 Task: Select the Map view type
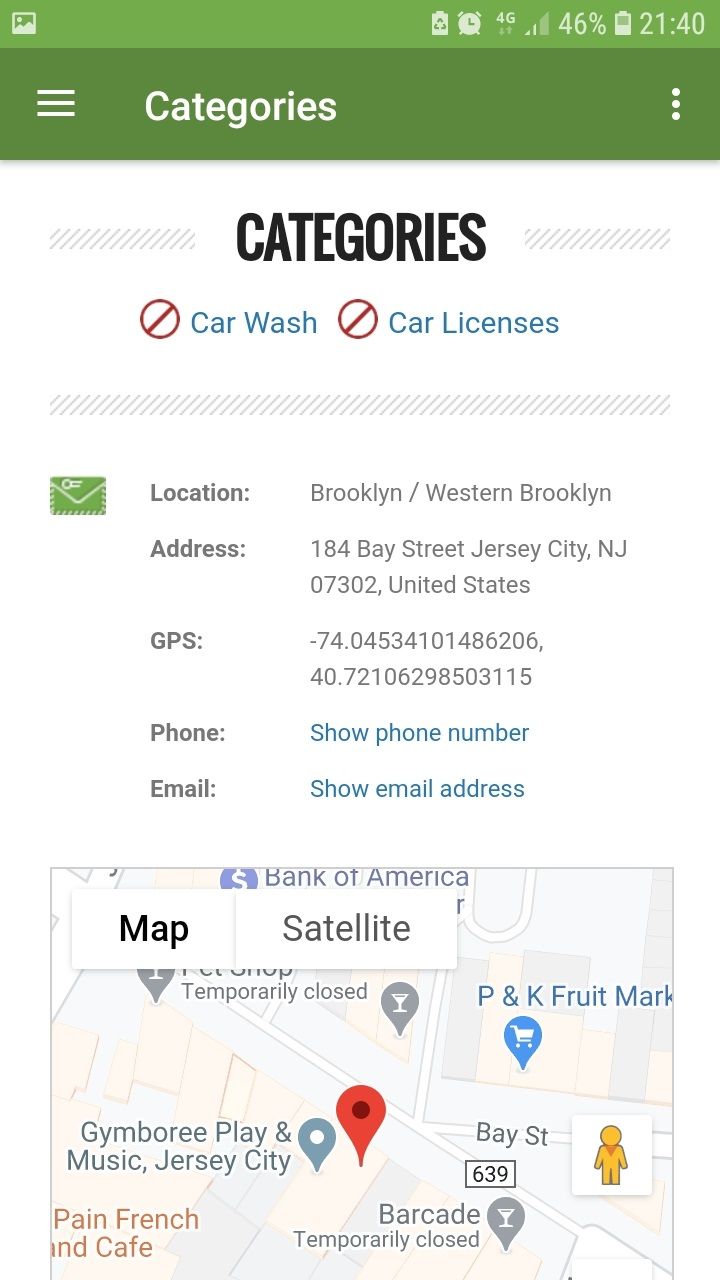point(154,929)
